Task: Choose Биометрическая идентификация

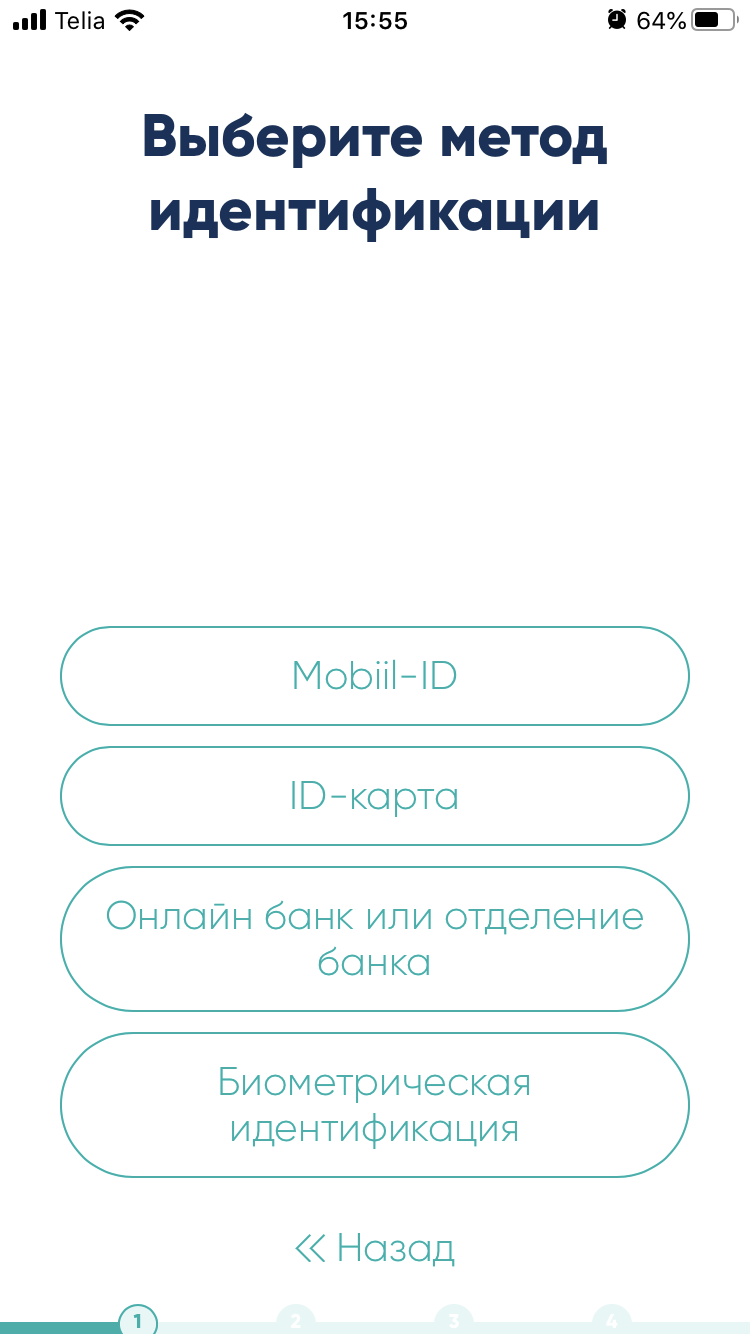Action: click(375, 1105)
